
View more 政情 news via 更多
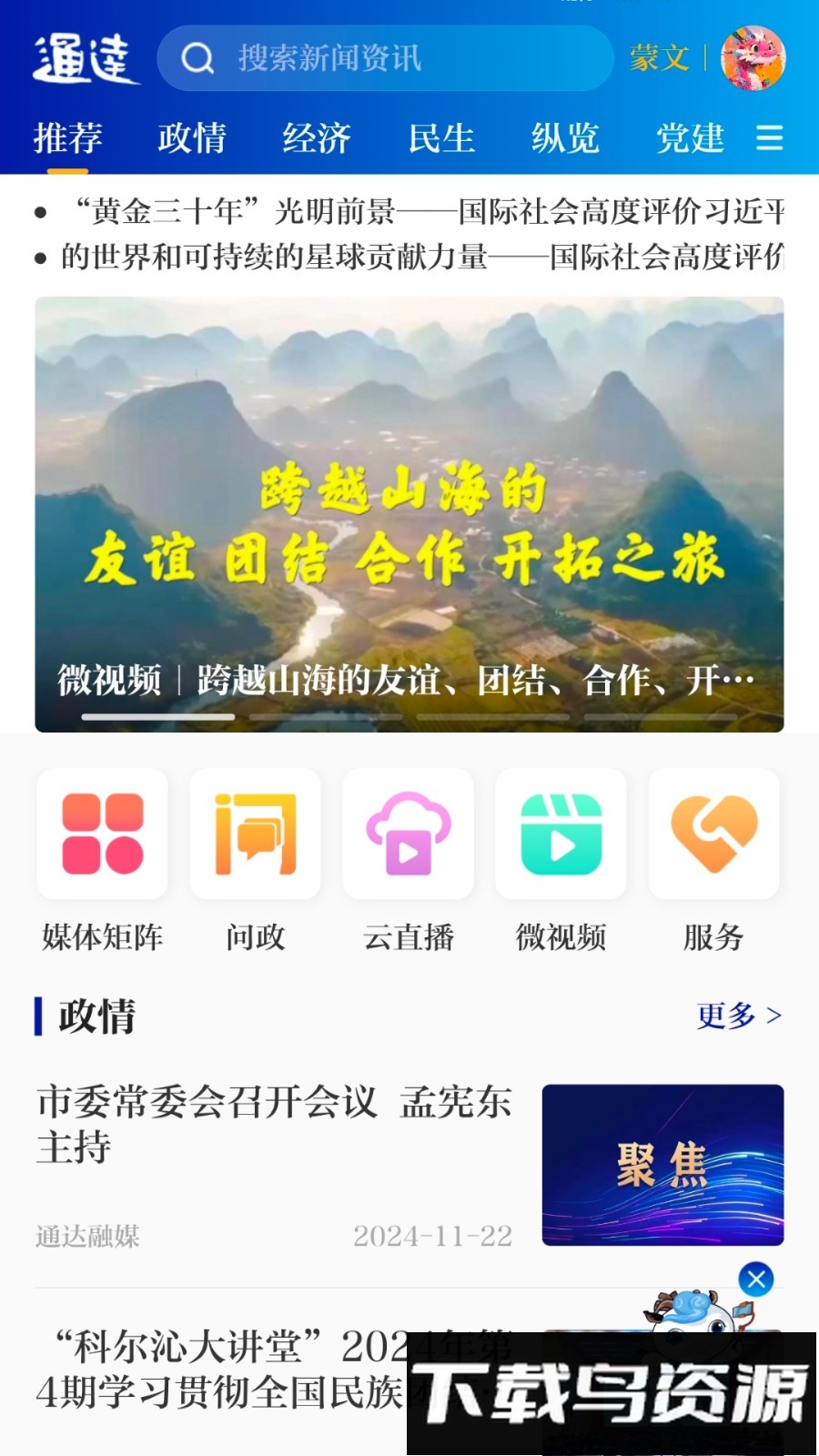coord(738,1016)
